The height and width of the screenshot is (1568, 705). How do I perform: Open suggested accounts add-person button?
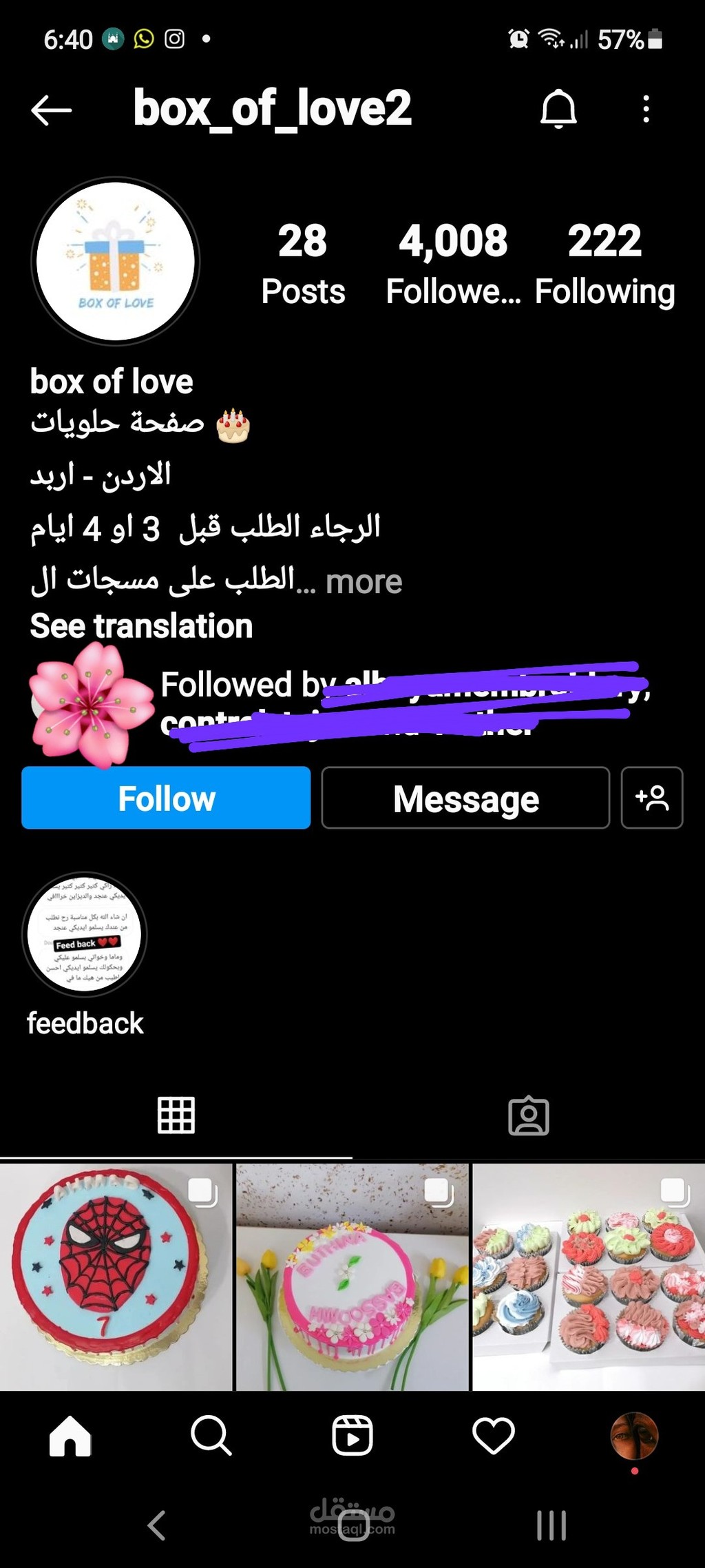pyautogui.click(x=652, y=798)
